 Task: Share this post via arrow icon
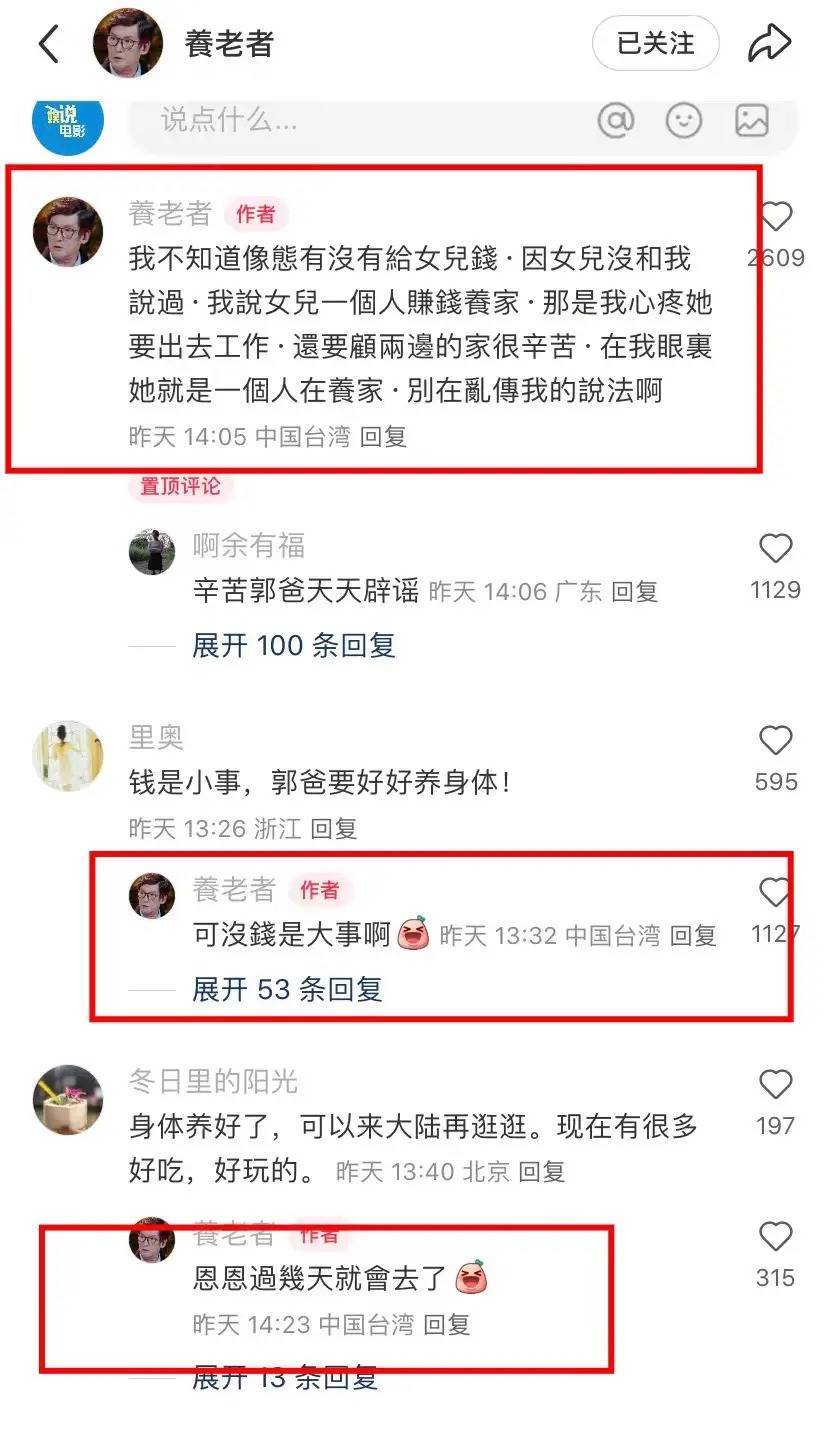pos(769,43)
